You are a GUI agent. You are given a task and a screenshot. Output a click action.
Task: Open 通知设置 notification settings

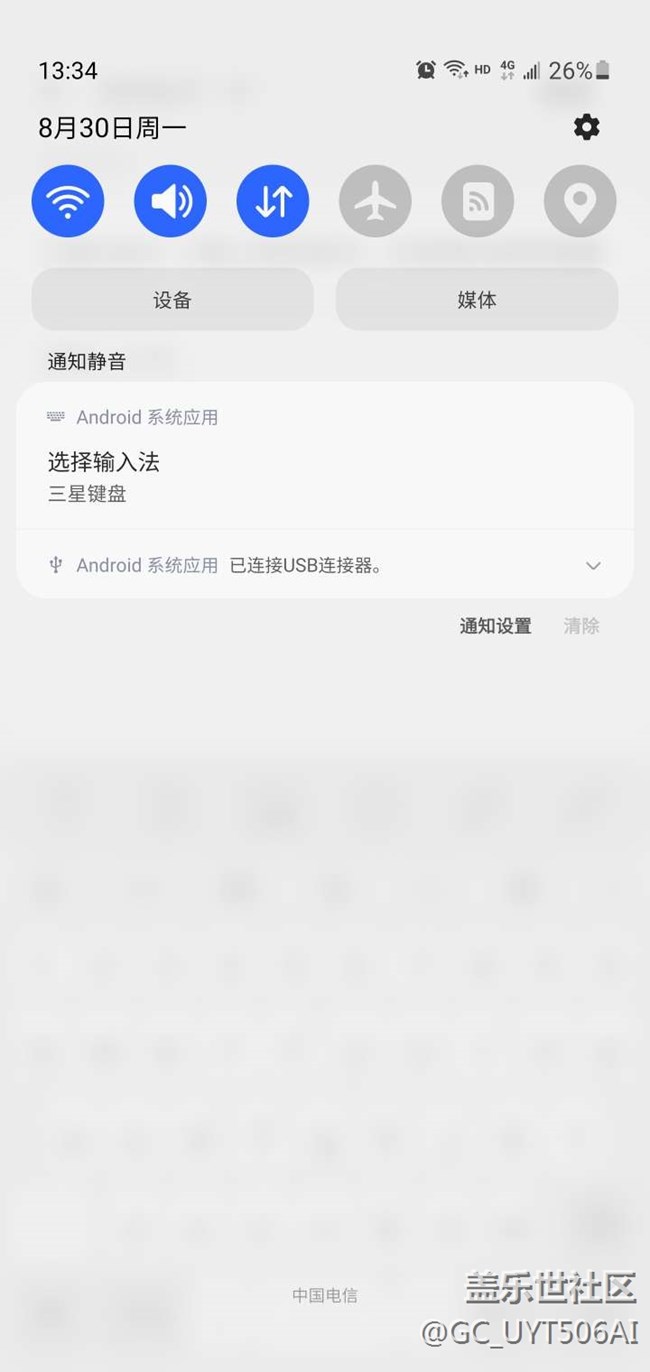[x=495, y=626]
